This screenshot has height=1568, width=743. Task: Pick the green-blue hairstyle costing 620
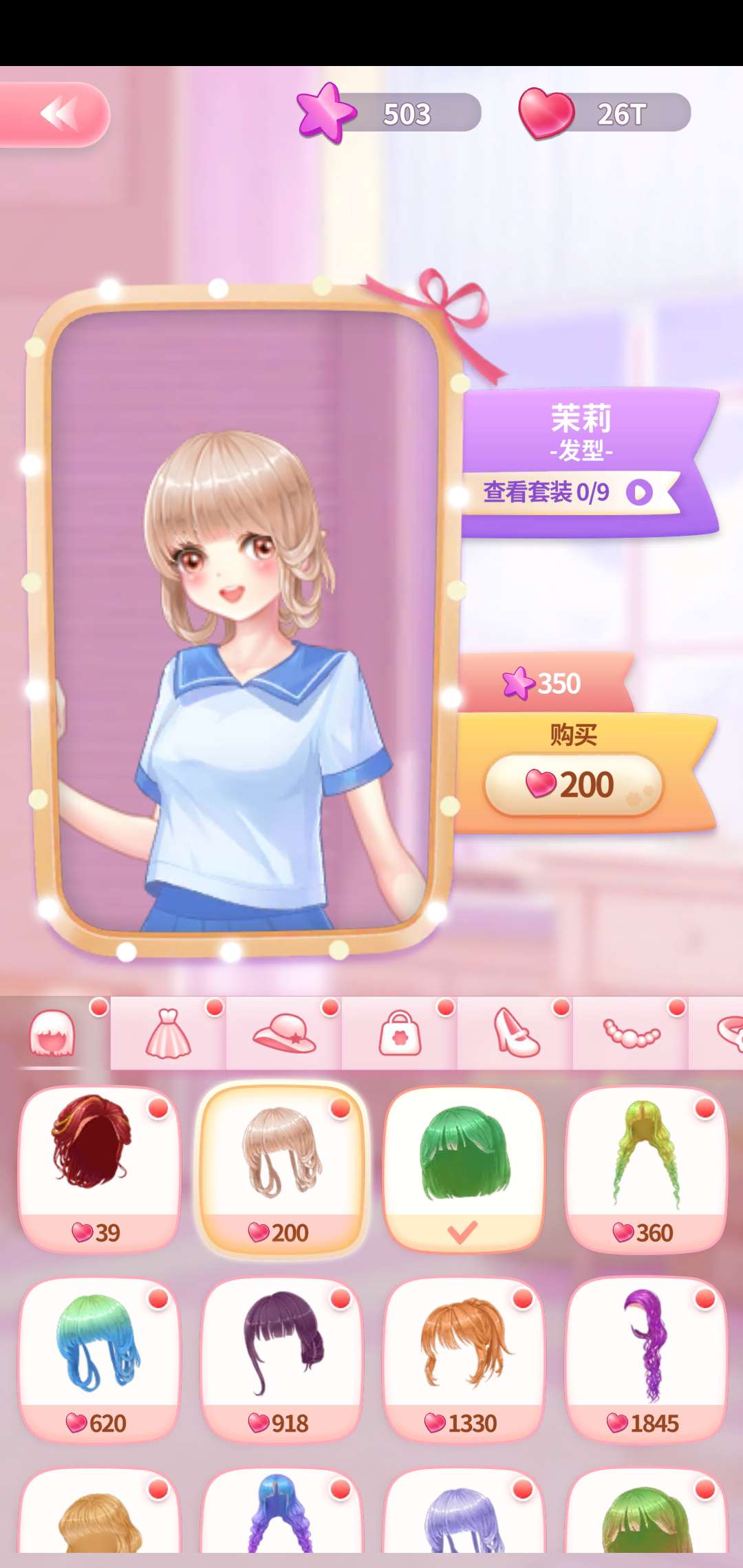(x=98, y=1358)
